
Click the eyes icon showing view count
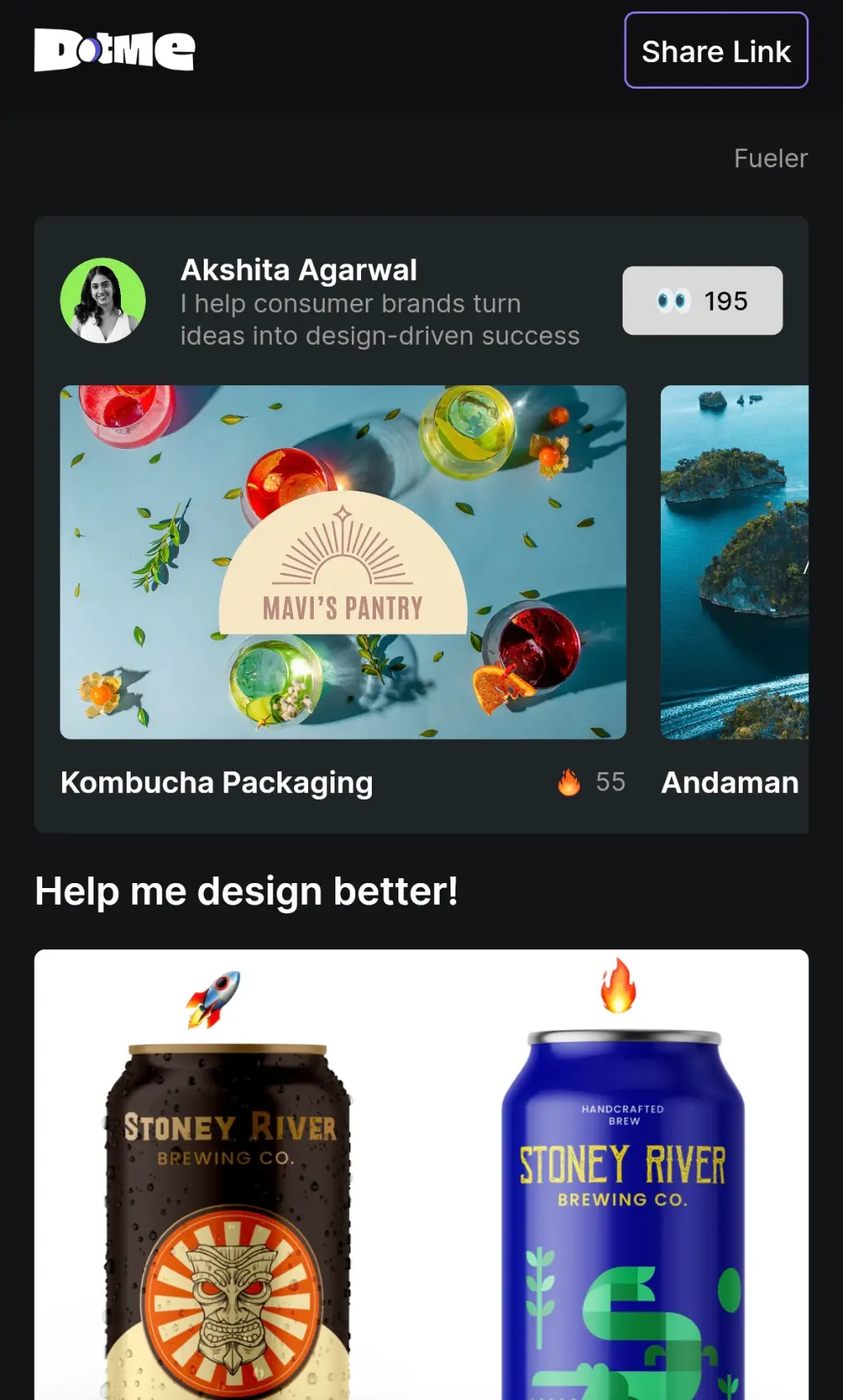click(x=672, y=301)
